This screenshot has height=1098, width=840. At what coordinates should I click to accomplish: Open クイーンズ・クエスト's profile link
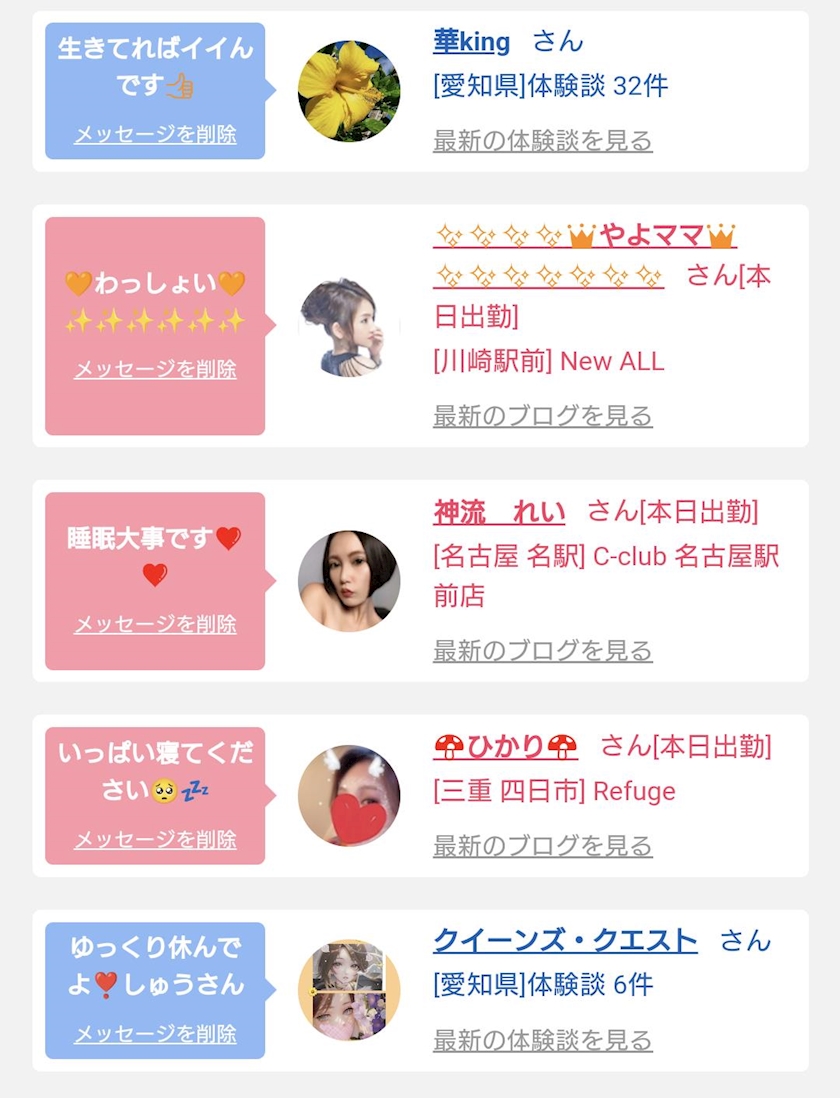[x=565, y=941]
